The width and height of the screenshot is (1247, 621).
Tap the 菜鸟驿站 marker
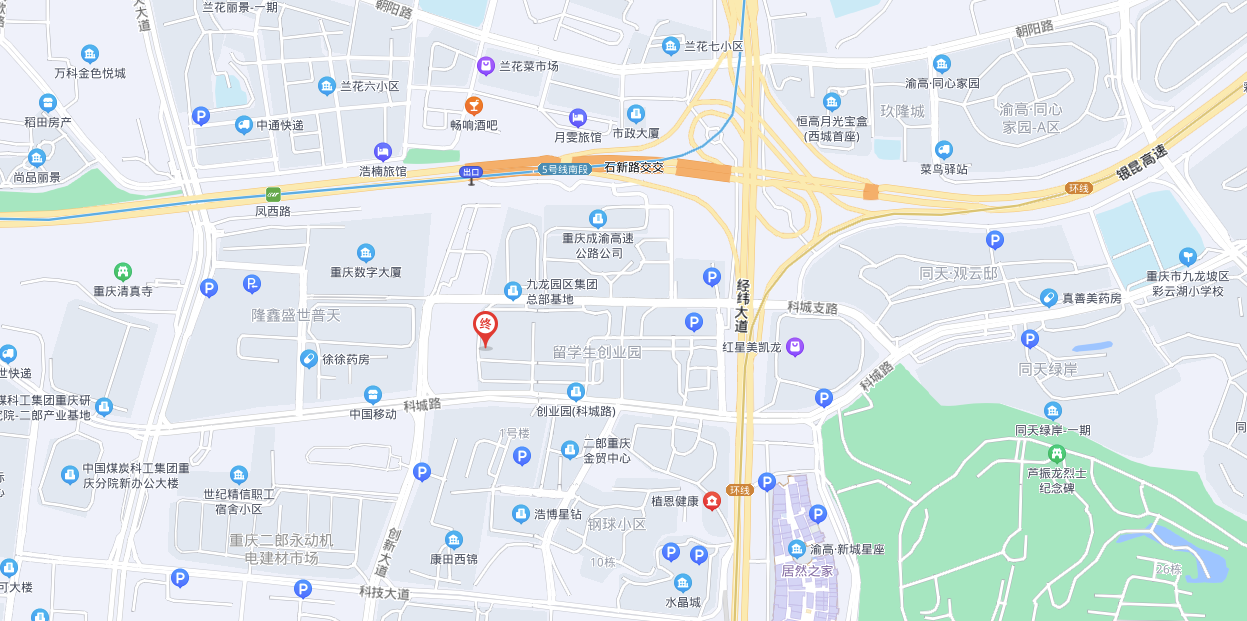click(x=943, y=150)
